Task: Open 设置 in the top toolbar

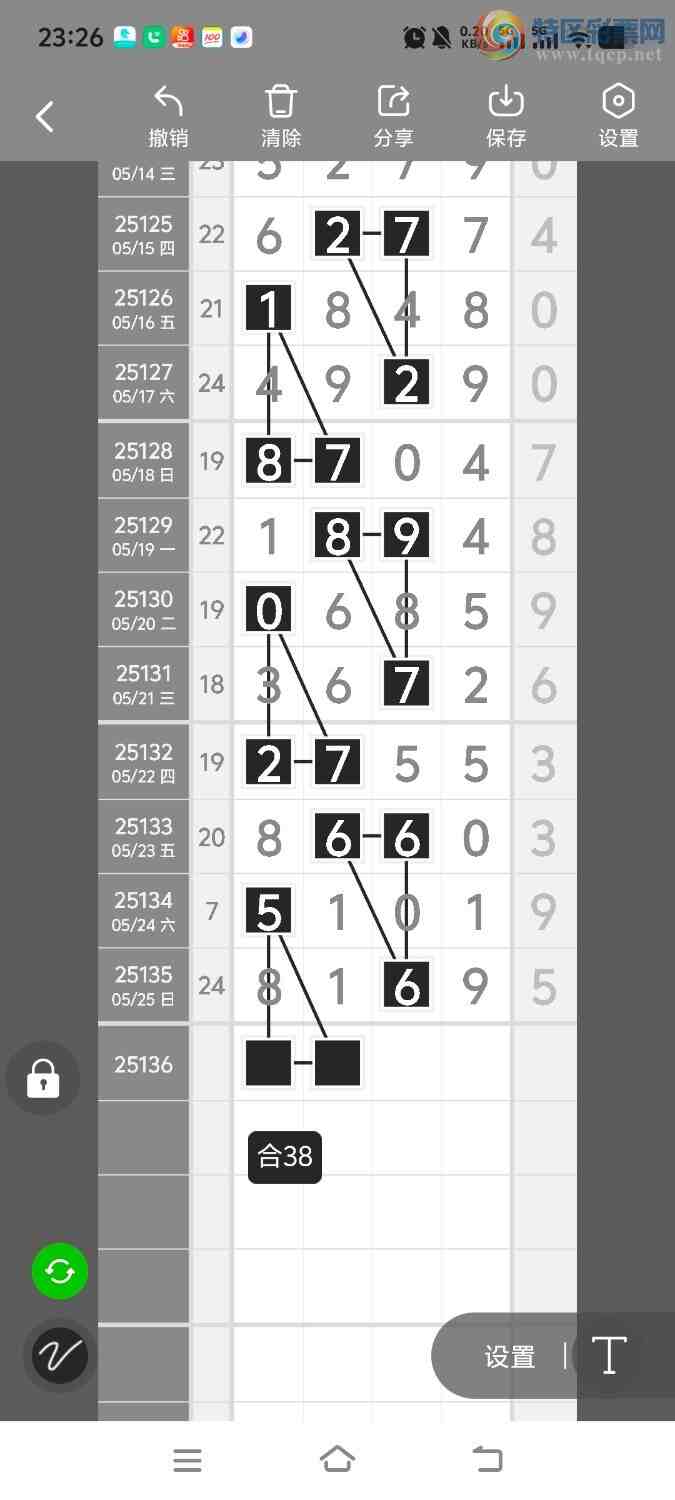Action: click(618, 116)
